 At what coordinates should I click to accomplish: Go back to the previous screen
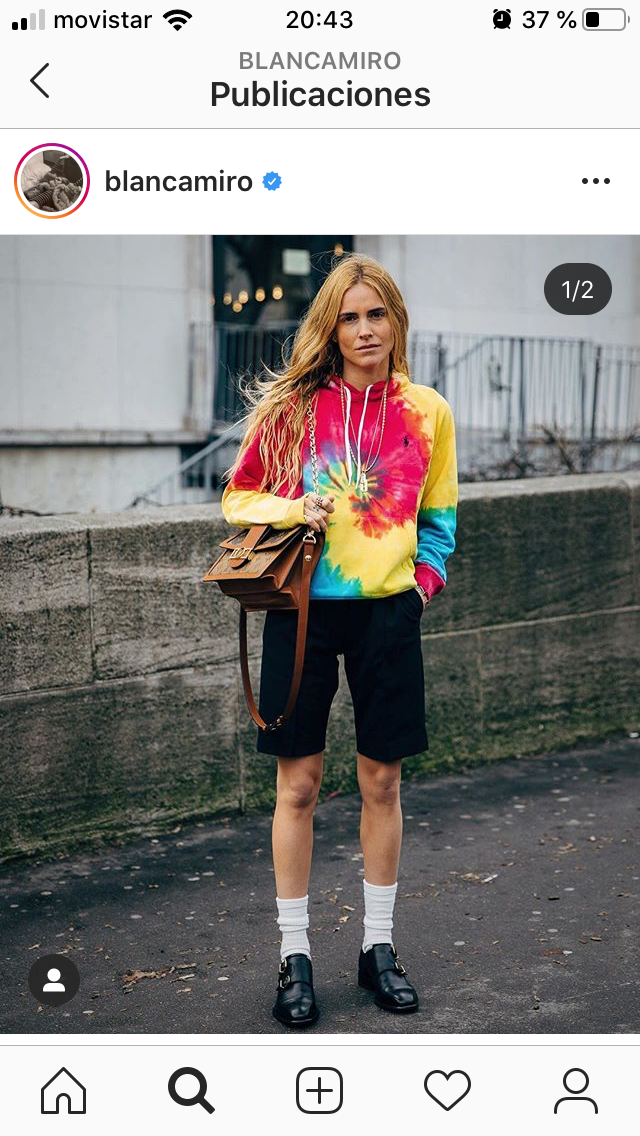40,80
